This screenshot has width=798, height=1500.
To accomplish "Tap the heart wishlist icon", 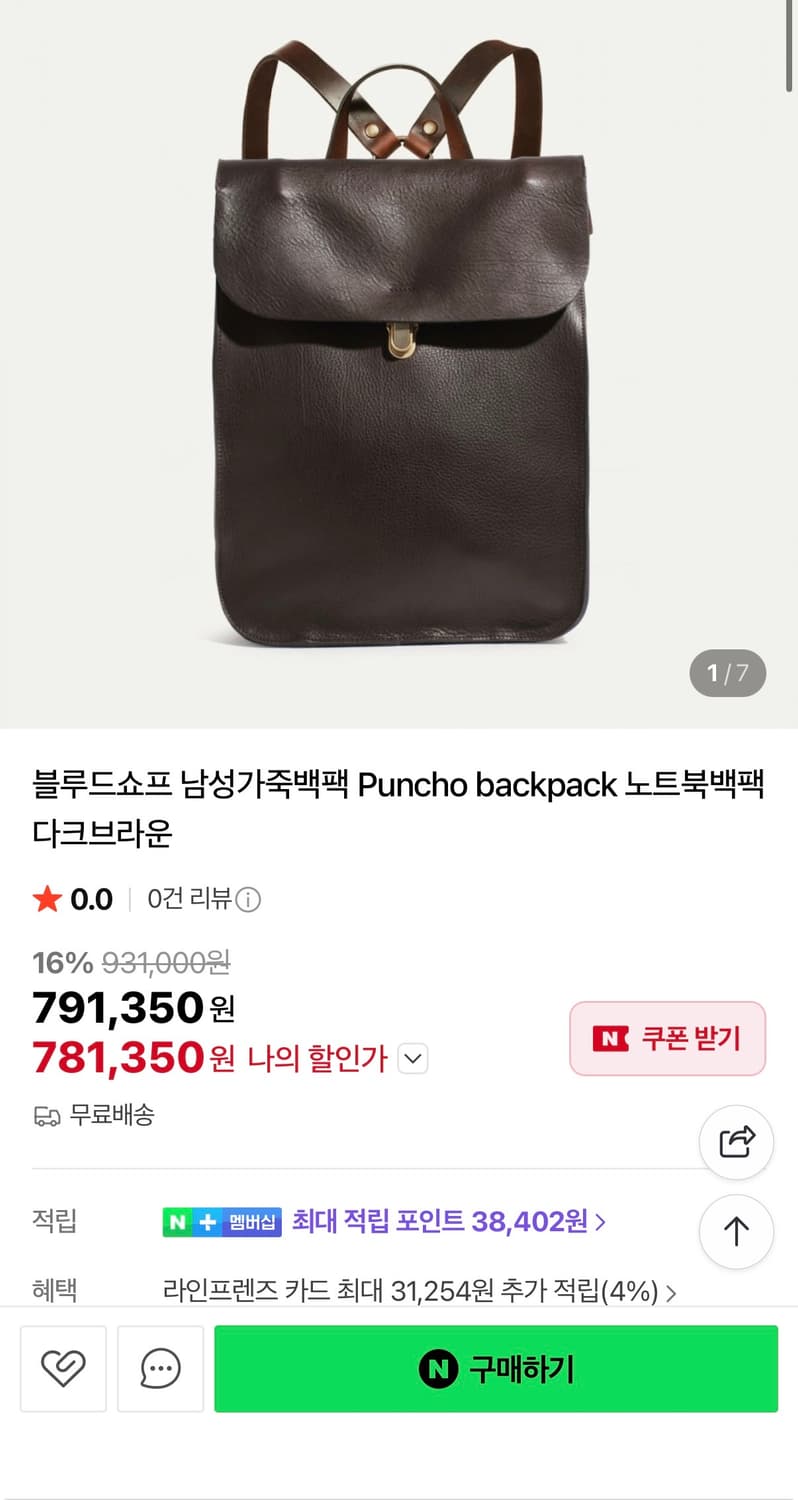I will [63, 1369].
